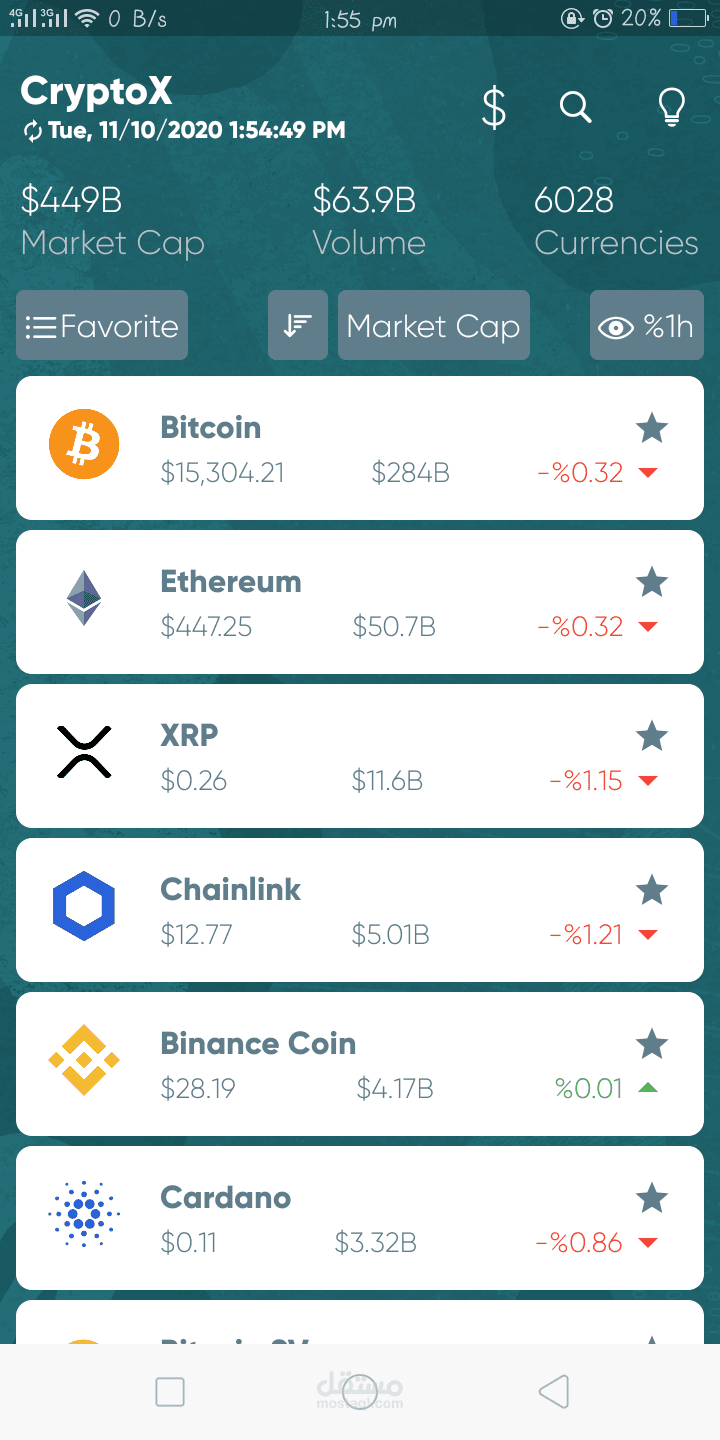Add Chainlink to favorites via star
Viewport: 720px width, 1440px height.
[x=652, y=890]
